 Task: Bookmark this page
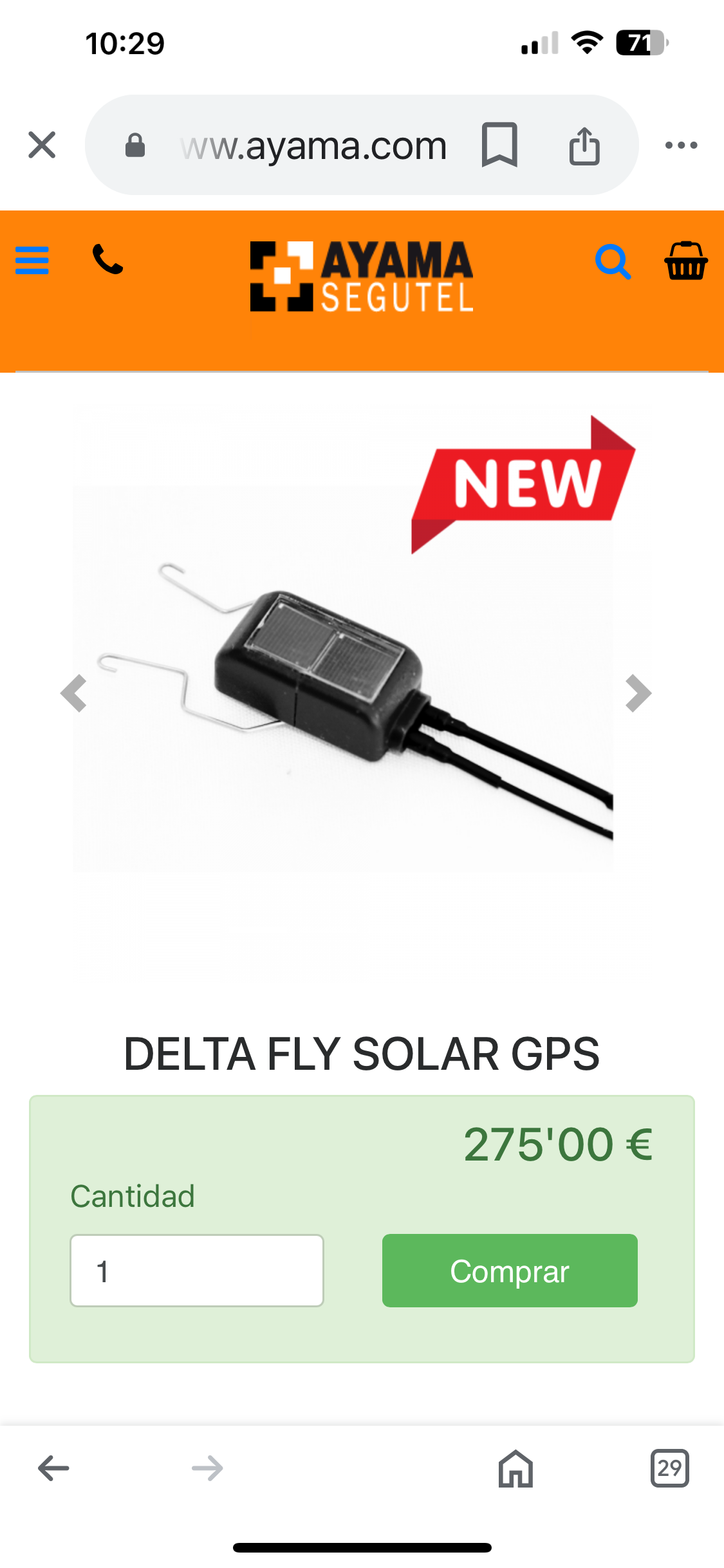tap(499, 145)
